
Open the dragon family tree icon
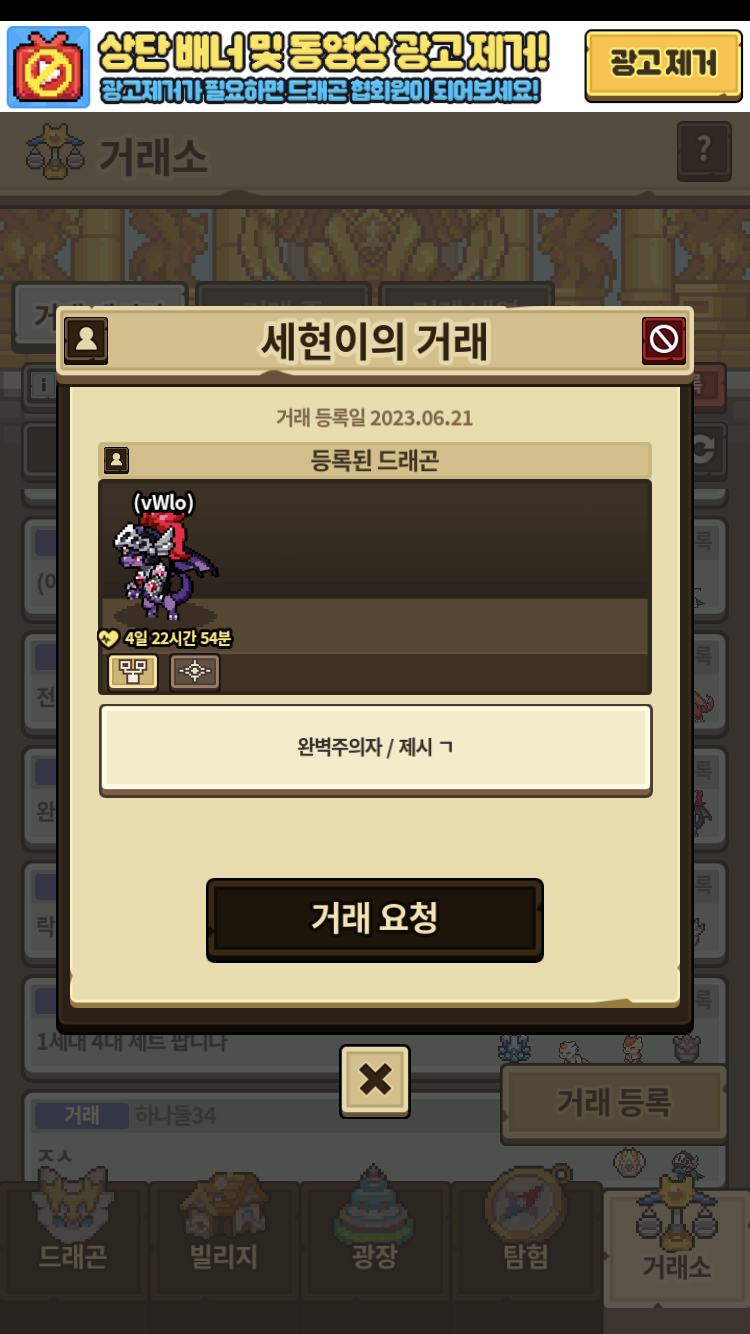point(133,672)
